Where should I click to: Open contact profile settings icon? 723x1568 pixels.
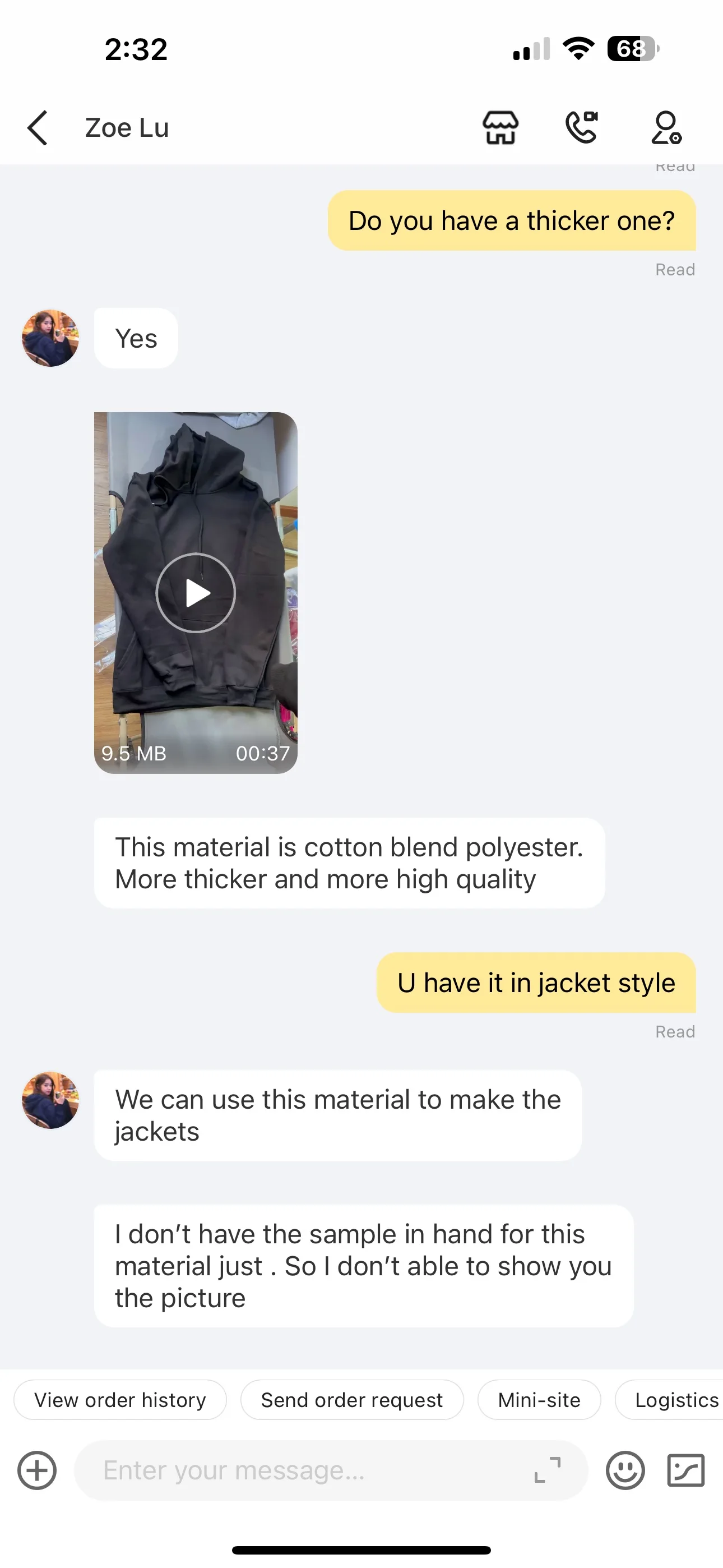tap(666, 128)
